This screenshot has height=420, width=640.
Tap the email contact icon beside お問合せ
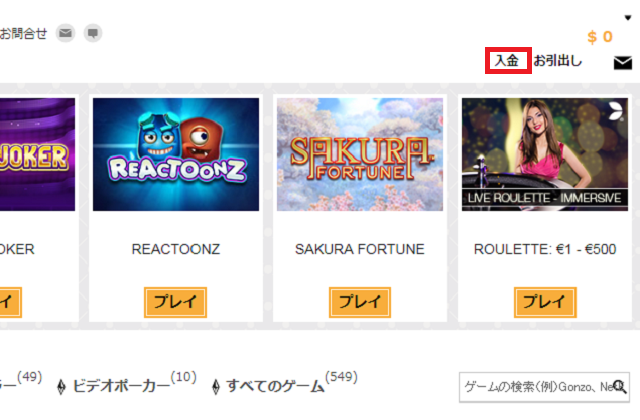(65, 33)
